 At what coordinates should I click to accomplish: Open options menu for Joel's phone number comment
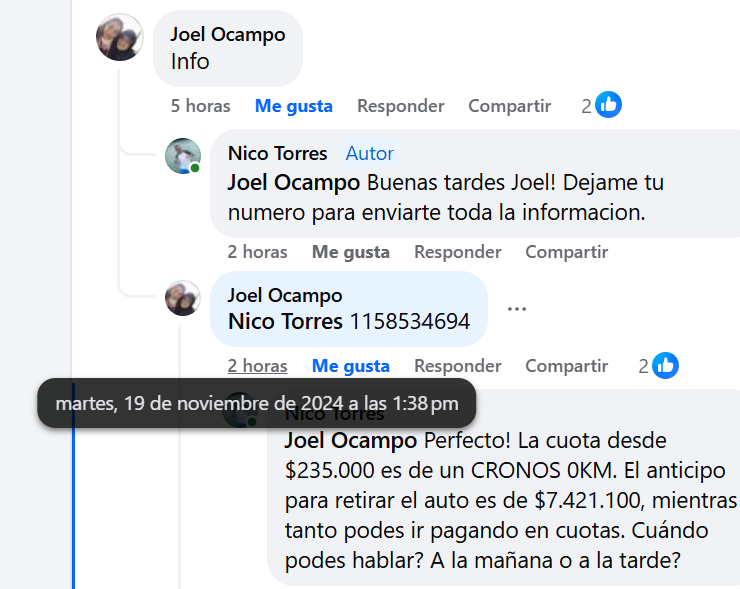click(516, 309)
